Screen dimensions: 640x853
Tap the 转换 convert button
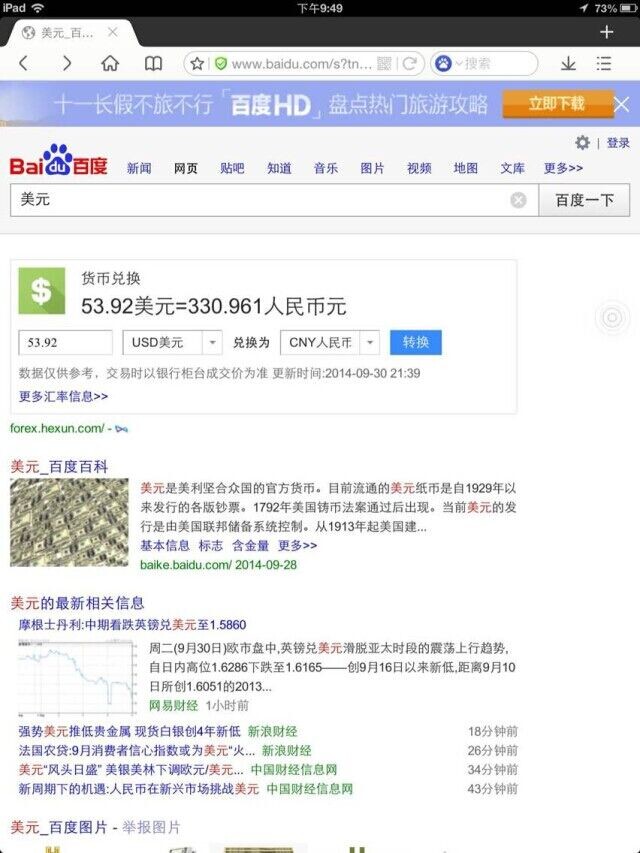coord(416,342)
